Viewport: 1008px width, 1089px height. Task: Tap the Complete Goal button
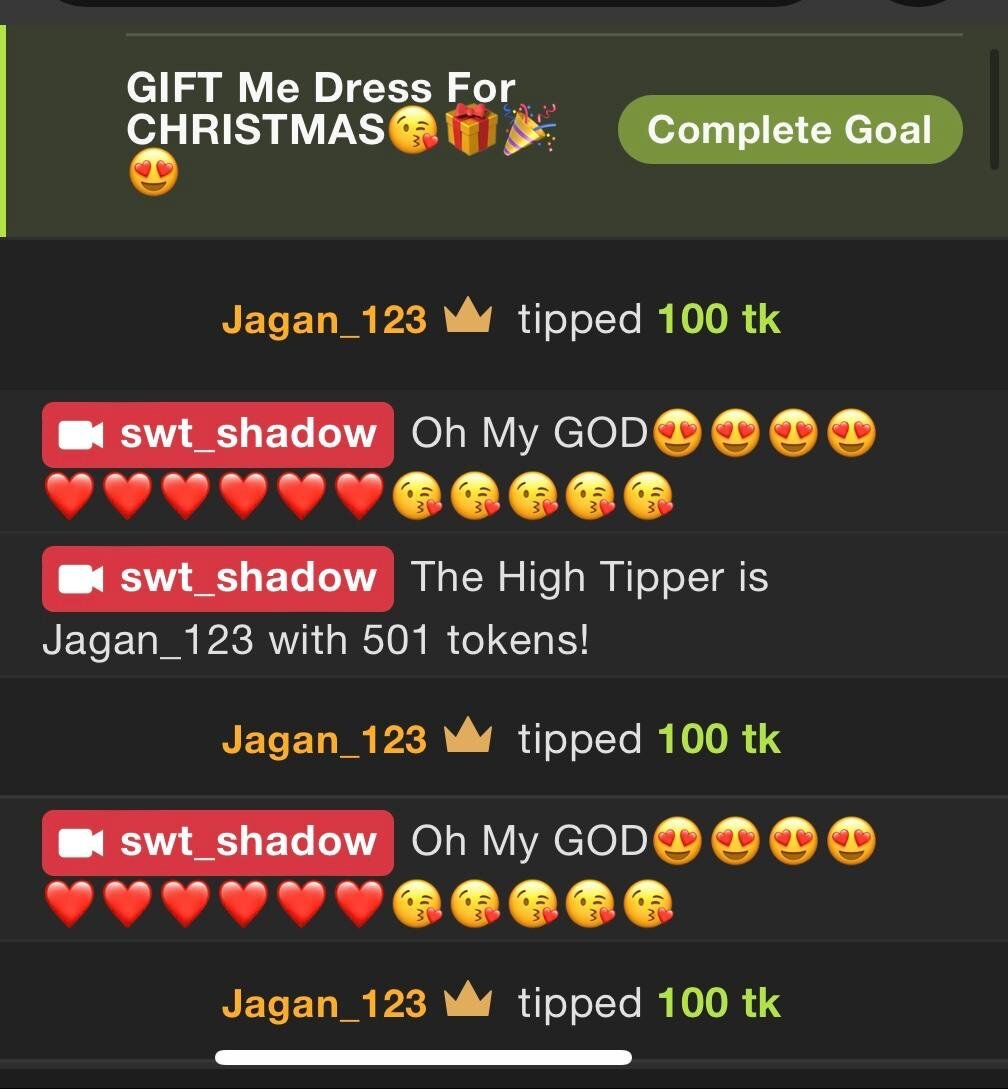pyautogui.click(x=790, y=130)
